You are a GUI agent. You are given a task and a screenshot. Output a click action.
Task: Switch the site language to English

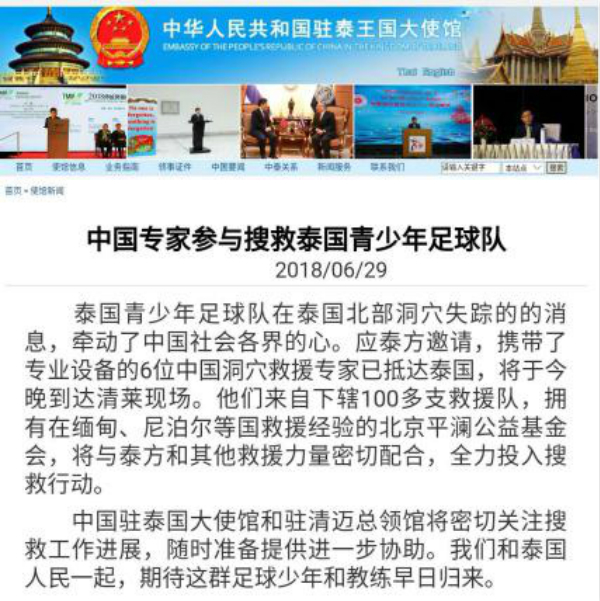tap(439, 72)
